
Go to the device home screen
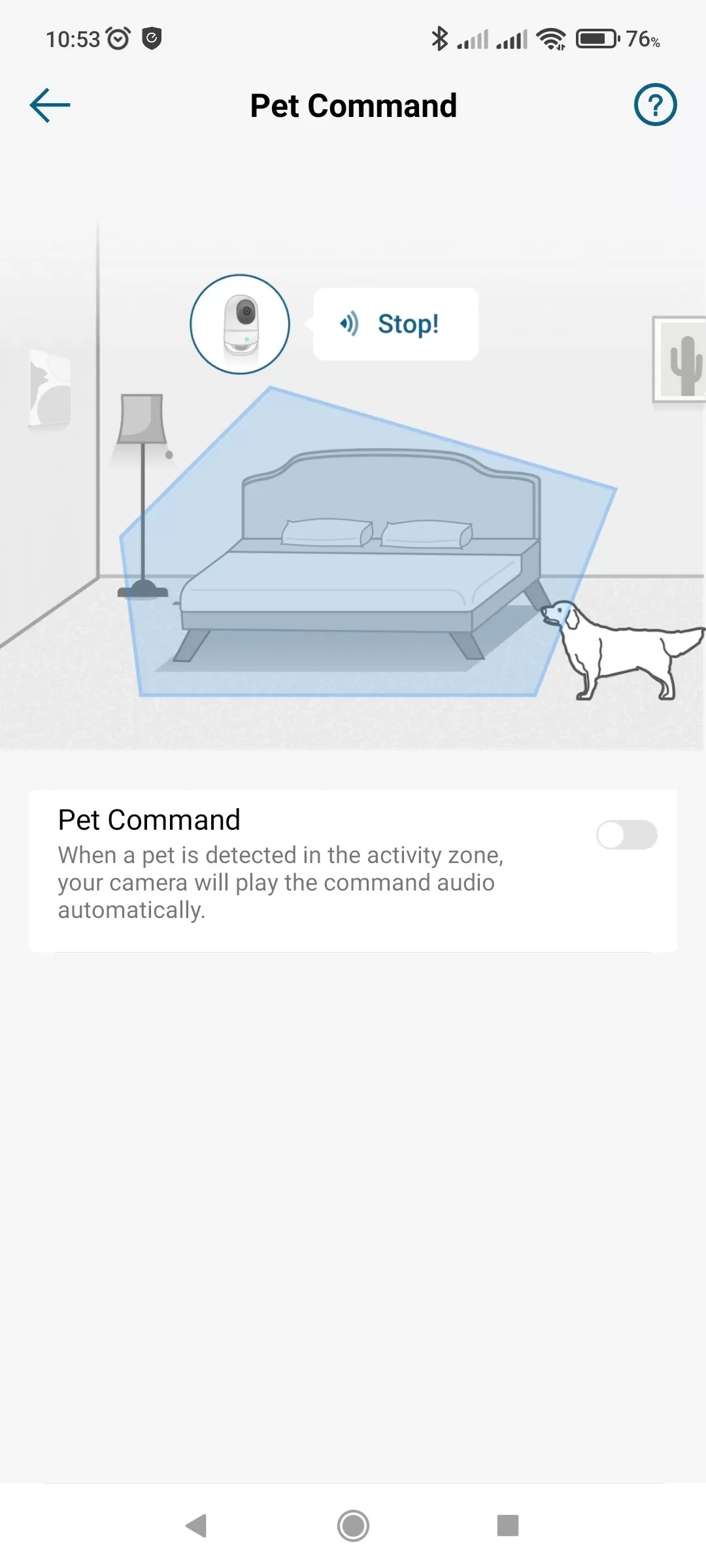353,1526
